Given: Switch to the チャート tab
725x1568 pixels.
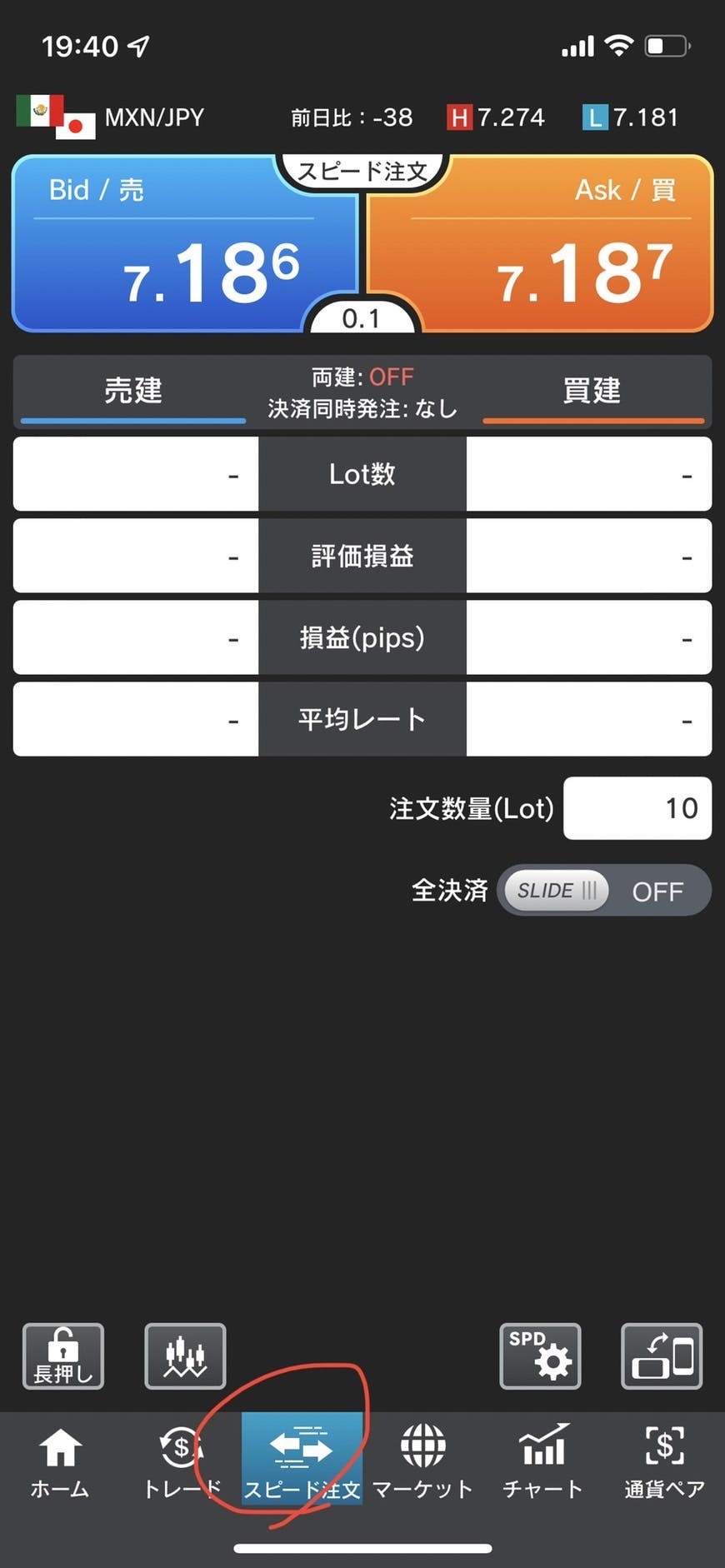Looking at the screenshot, I should point(543,1462).
